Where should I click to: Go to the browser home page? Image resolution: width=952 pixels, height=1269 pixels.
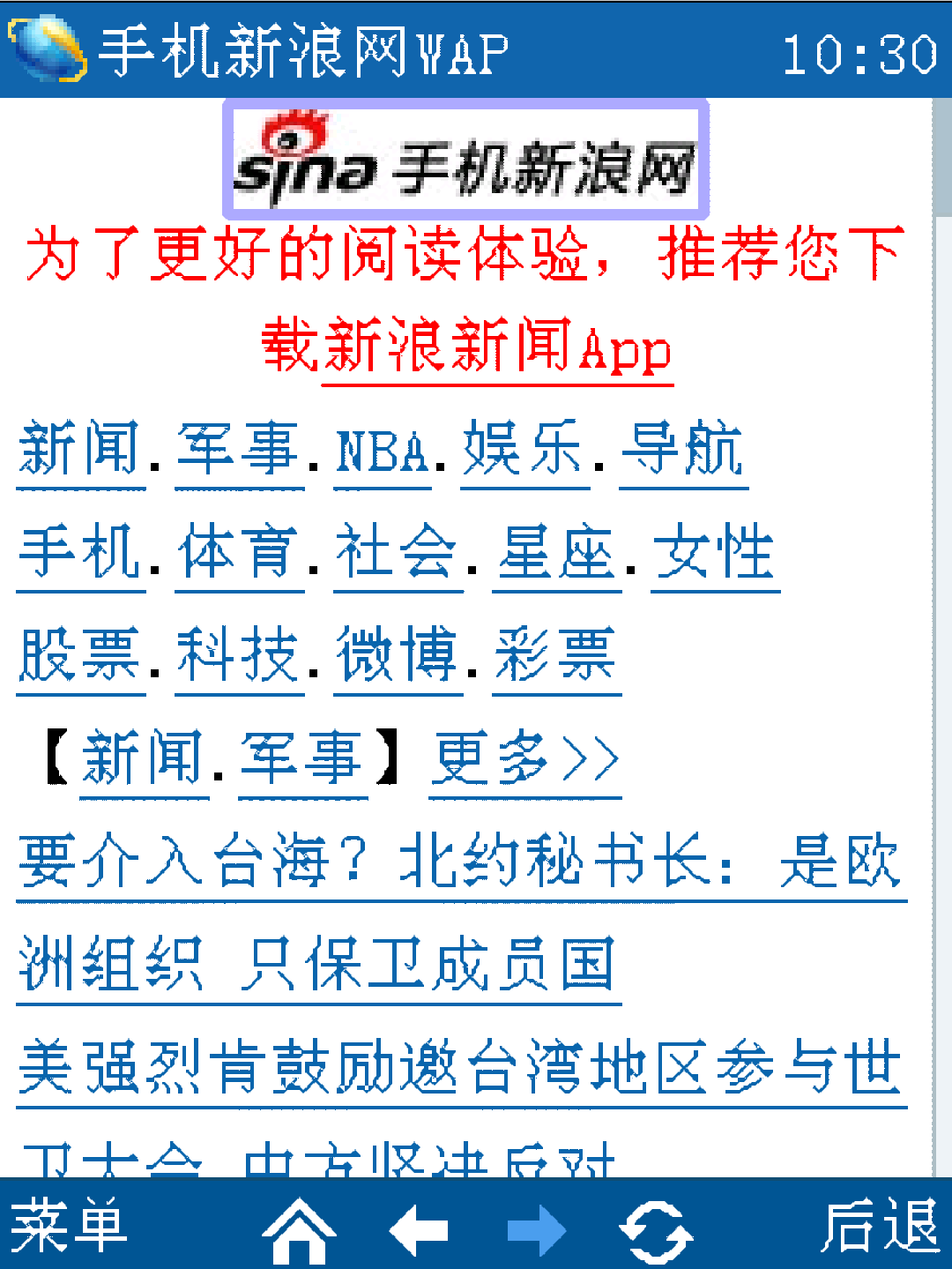click(299, 1228)
